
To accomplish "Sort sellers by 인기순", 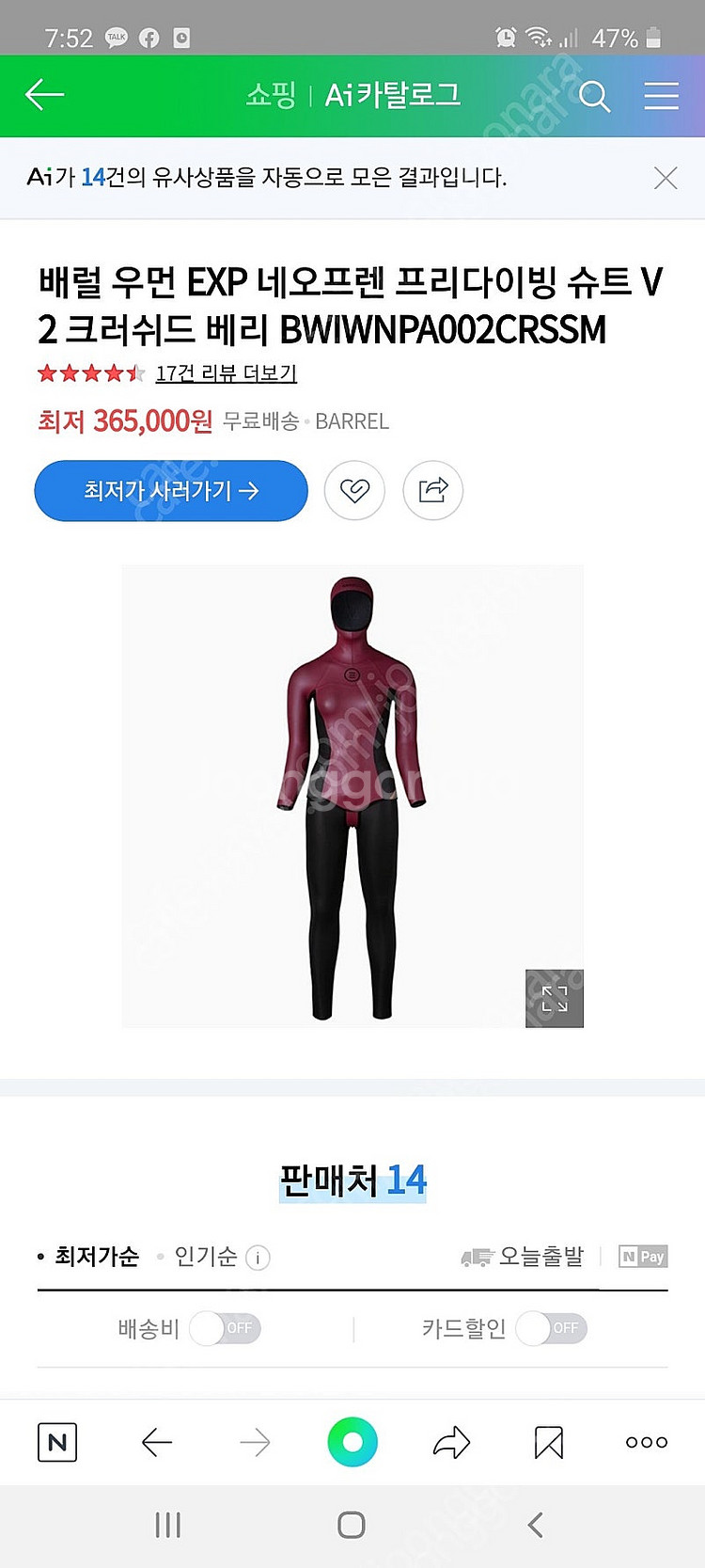I will tap(205, 1257).
